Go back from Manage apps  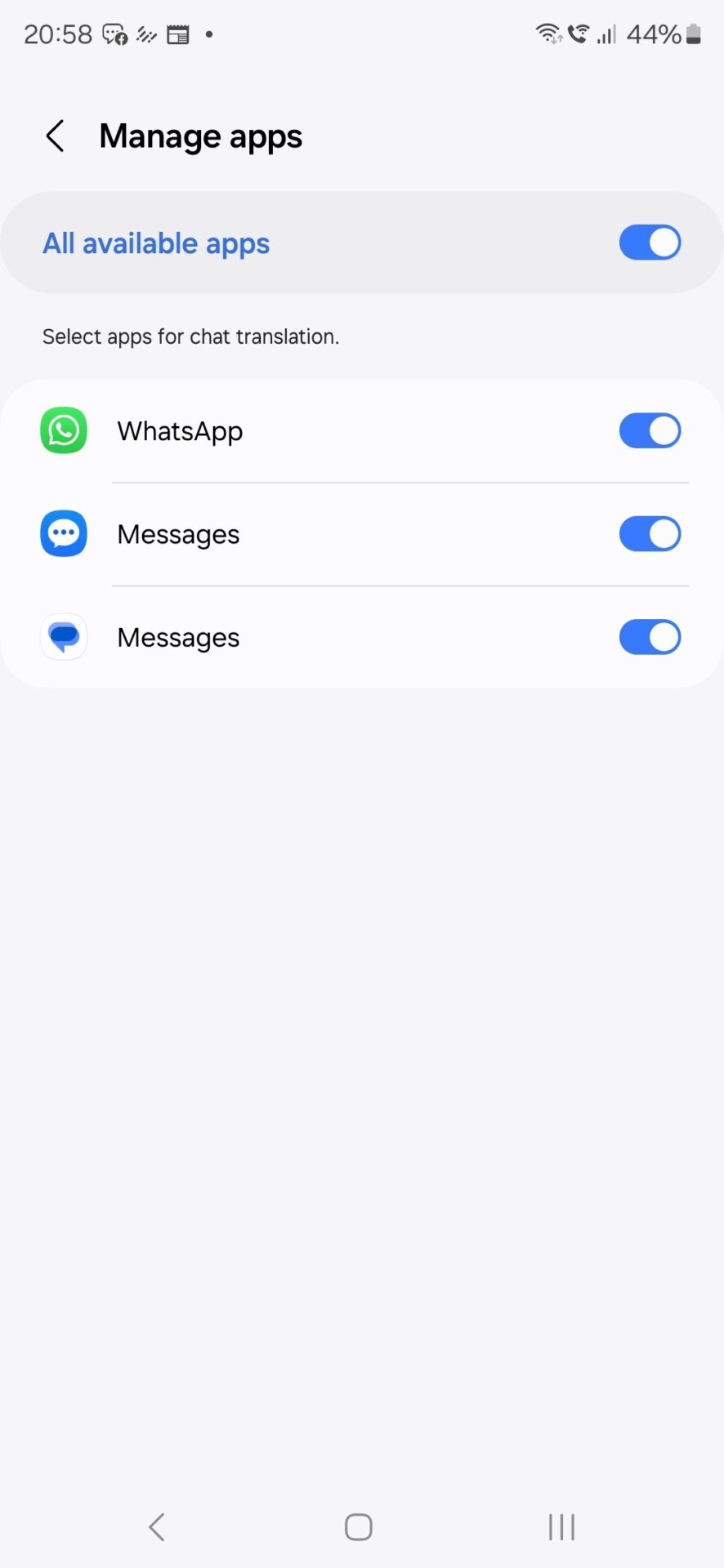coord(55,136)
